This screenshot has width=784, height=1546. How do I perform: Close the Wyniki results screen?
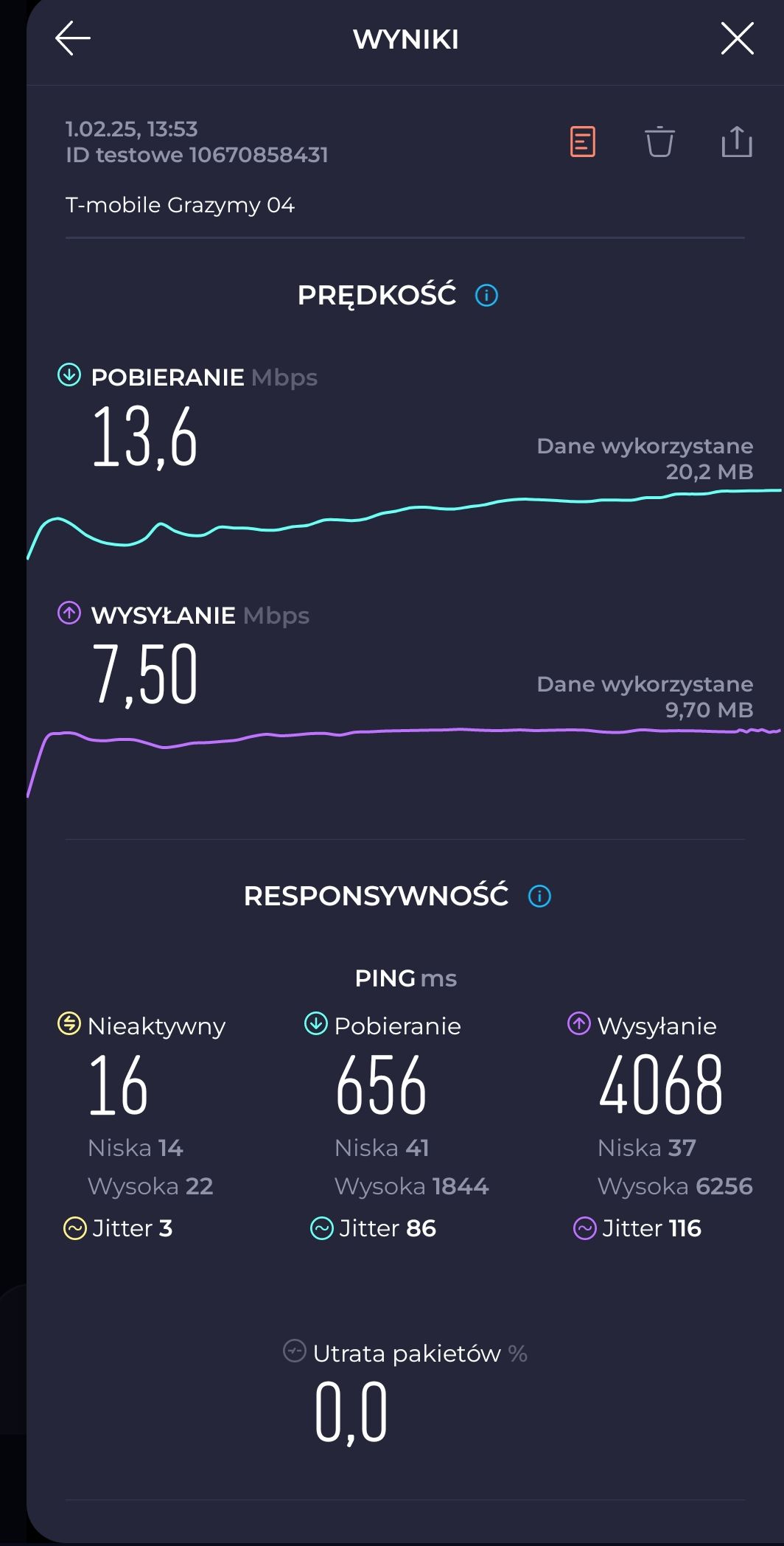pyautogui.click(x=737, y=38)
